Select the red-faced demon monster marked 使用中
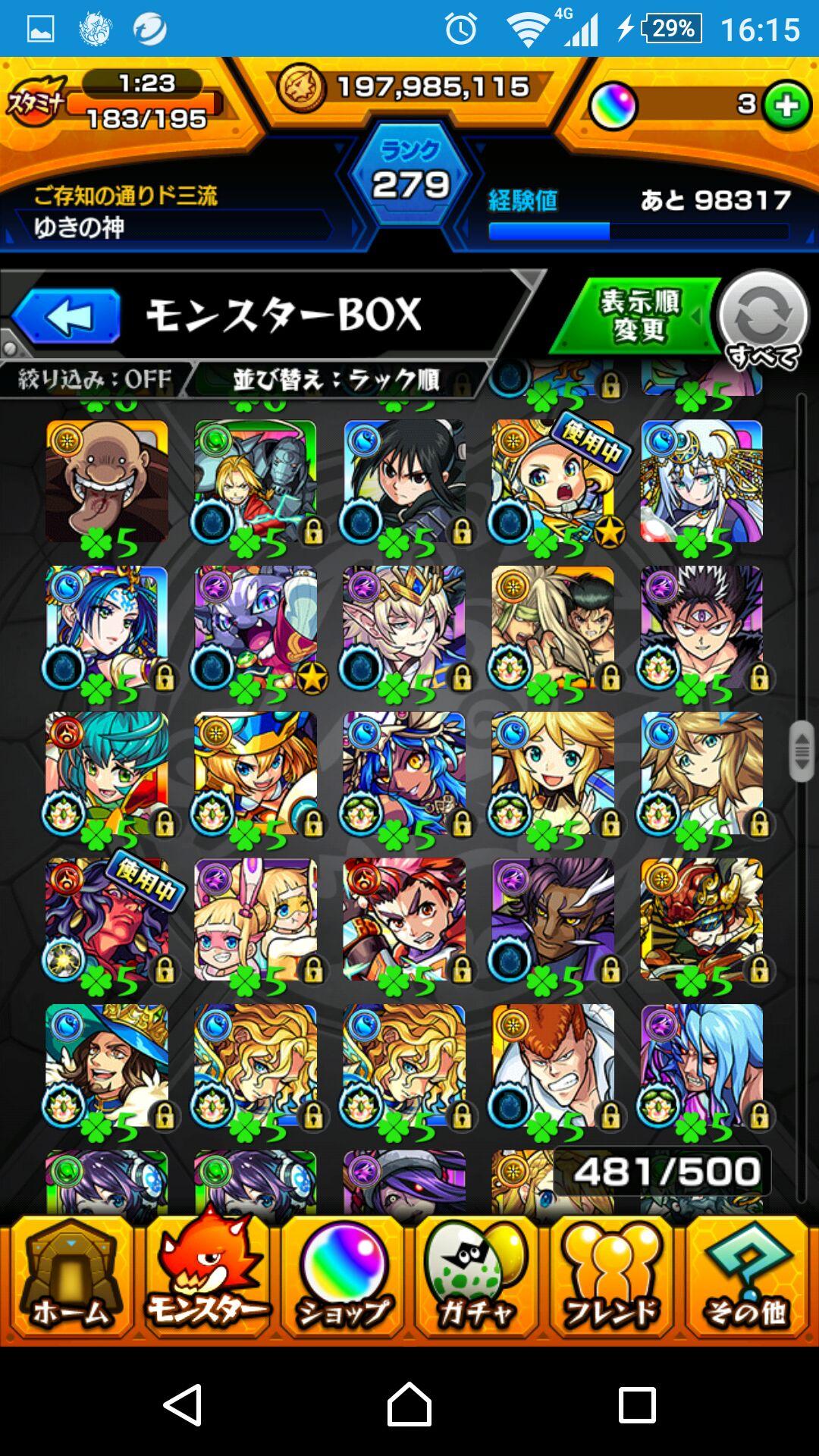This screenshot has height=1456, width=819. coord(107,919)
